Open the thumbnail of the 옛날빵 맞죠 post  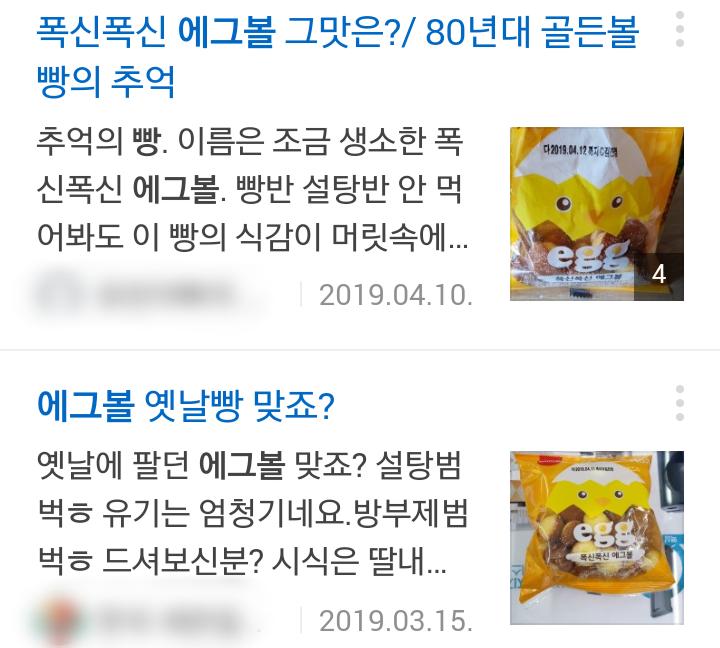(597, 538)
